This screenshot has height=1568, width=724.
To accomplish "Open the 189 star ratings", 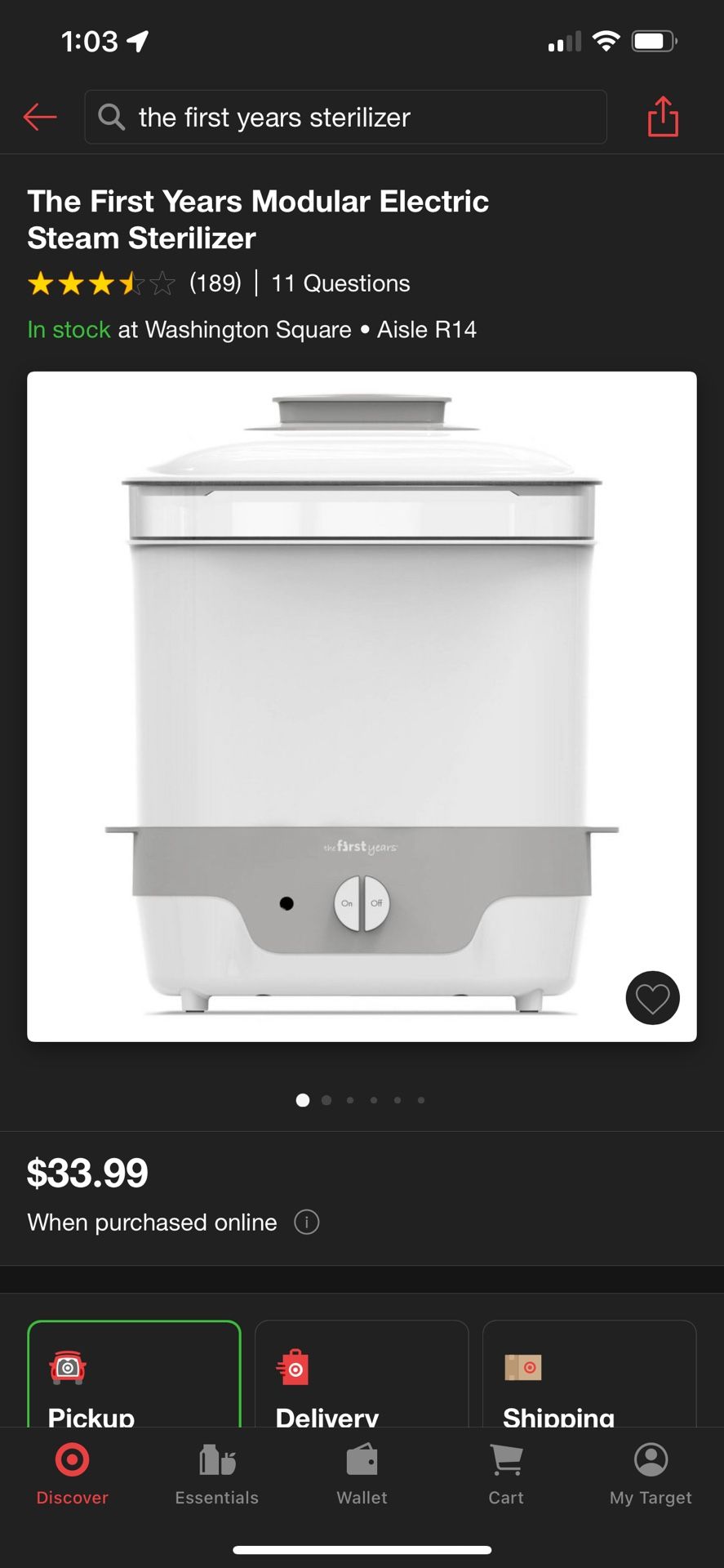I will pos(135,283).
